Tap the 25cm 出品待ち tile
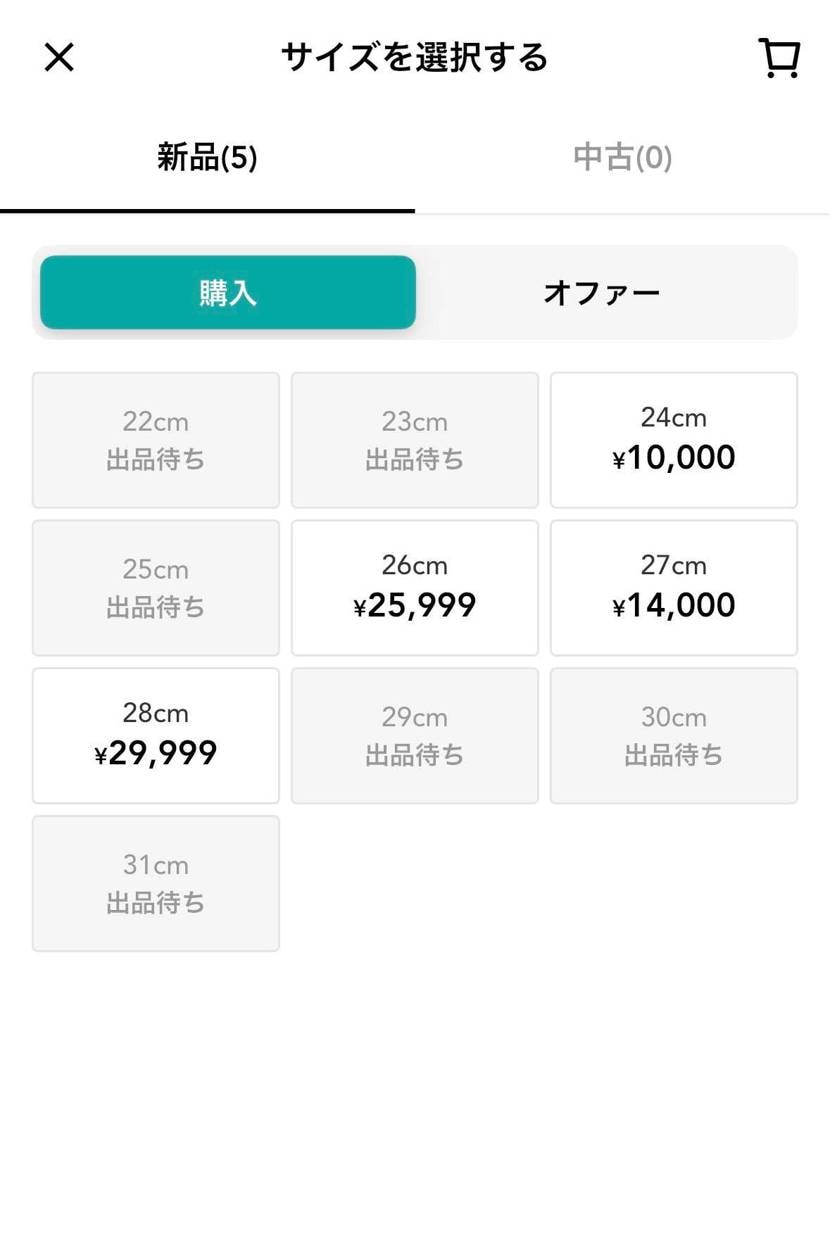Viewport: 830px width, 1233px height. 155,587
